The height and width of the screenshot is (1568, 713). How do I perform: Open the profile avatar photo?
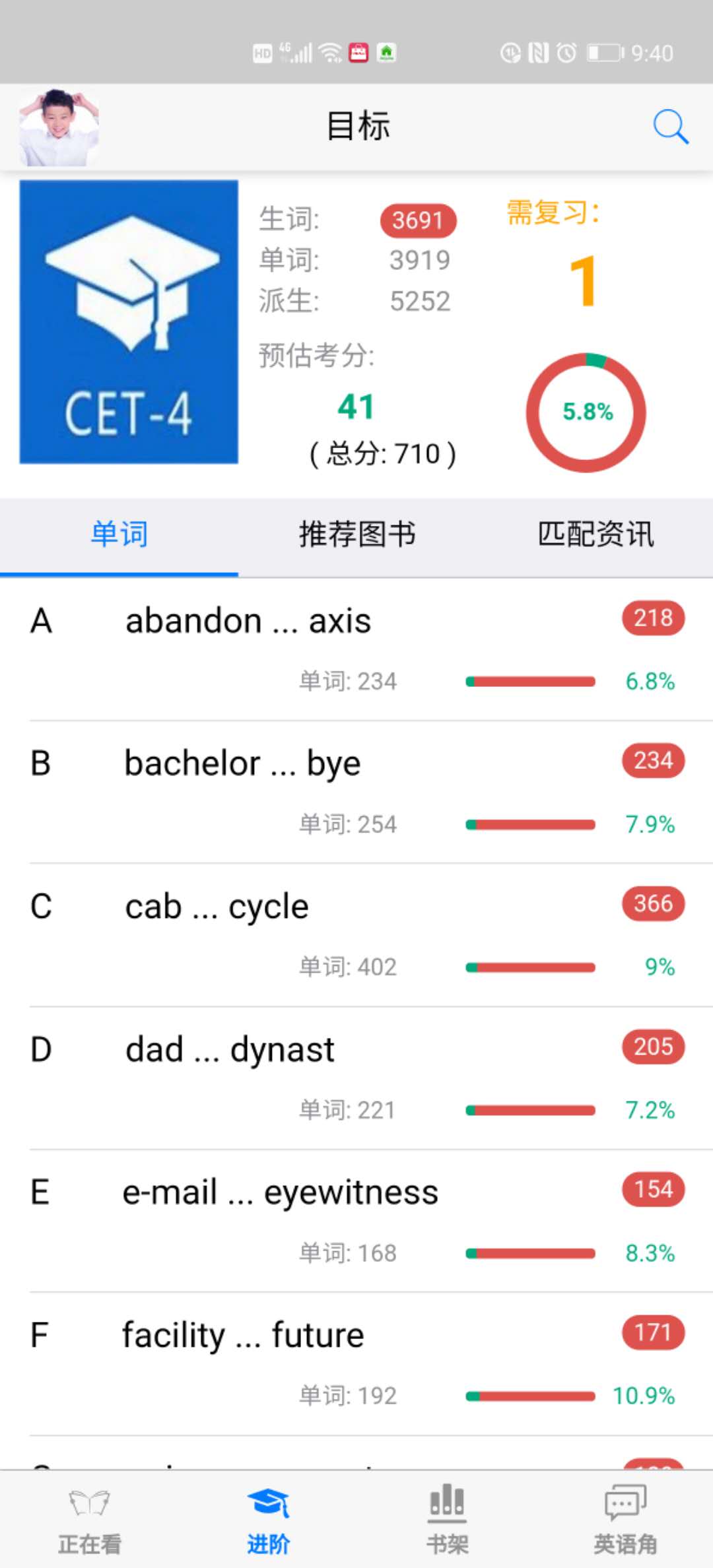[59, 127]
